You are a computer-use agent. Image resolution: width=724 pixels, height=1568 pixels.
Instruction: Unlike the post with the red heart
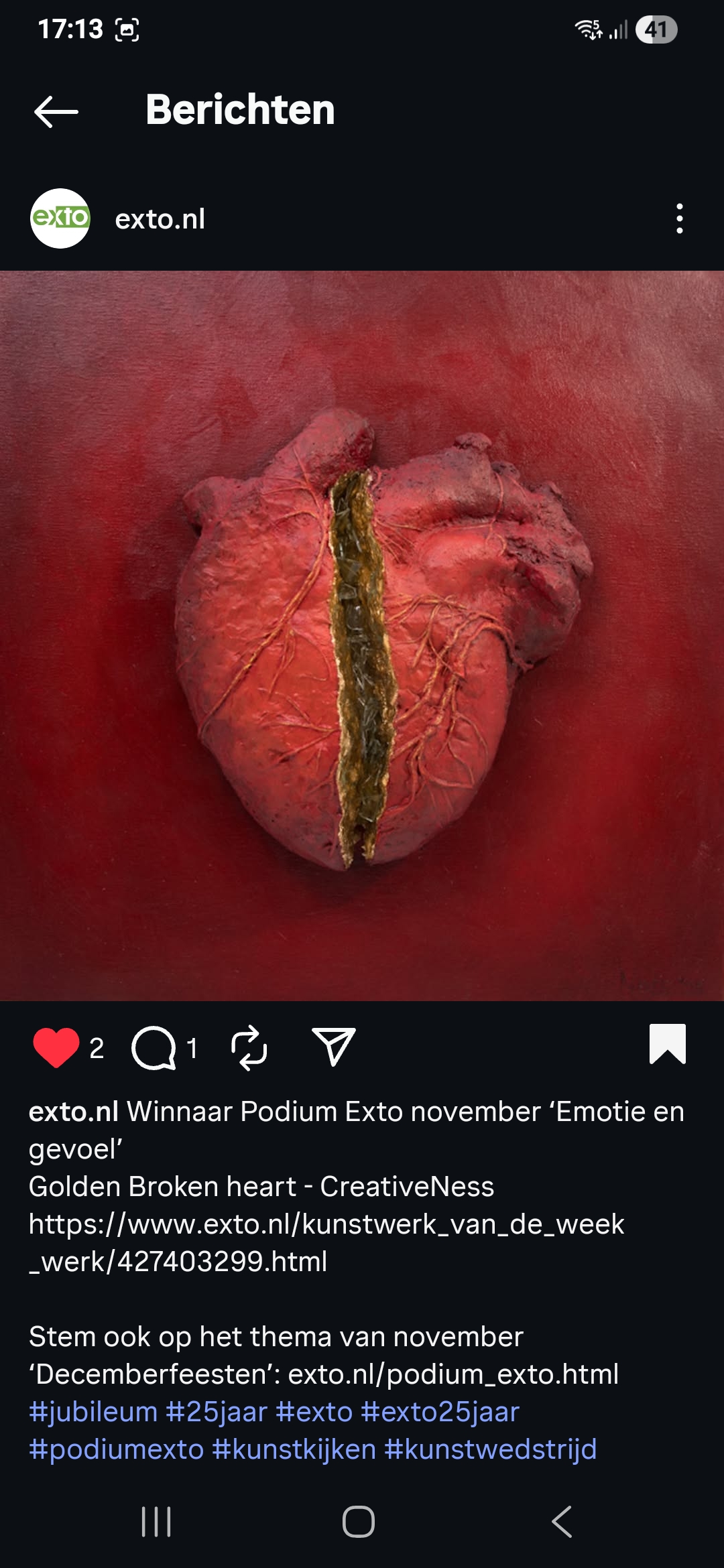coord(56,1047)
